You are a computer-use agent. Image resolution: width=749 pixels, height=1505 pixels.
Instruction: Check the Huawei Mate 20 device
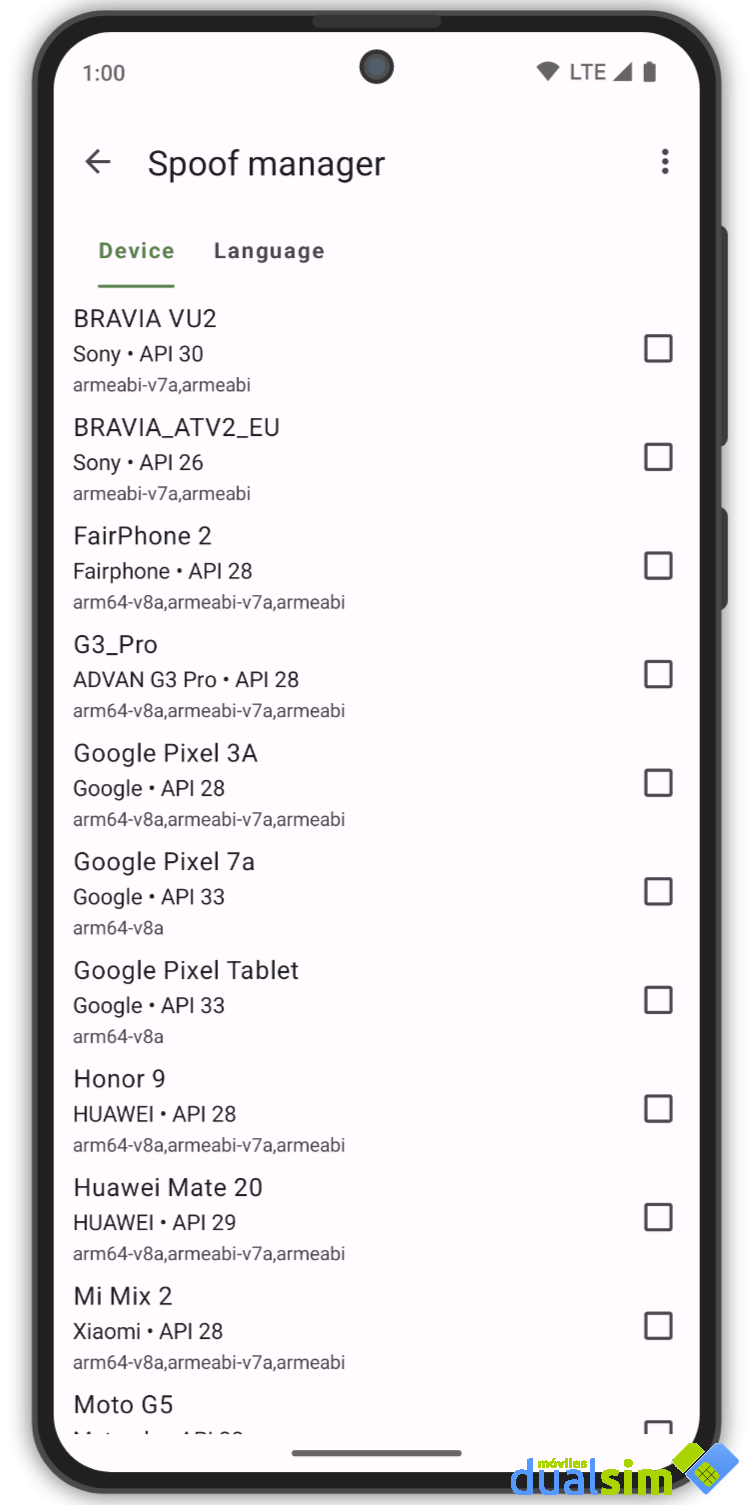tap(658, 1217)
